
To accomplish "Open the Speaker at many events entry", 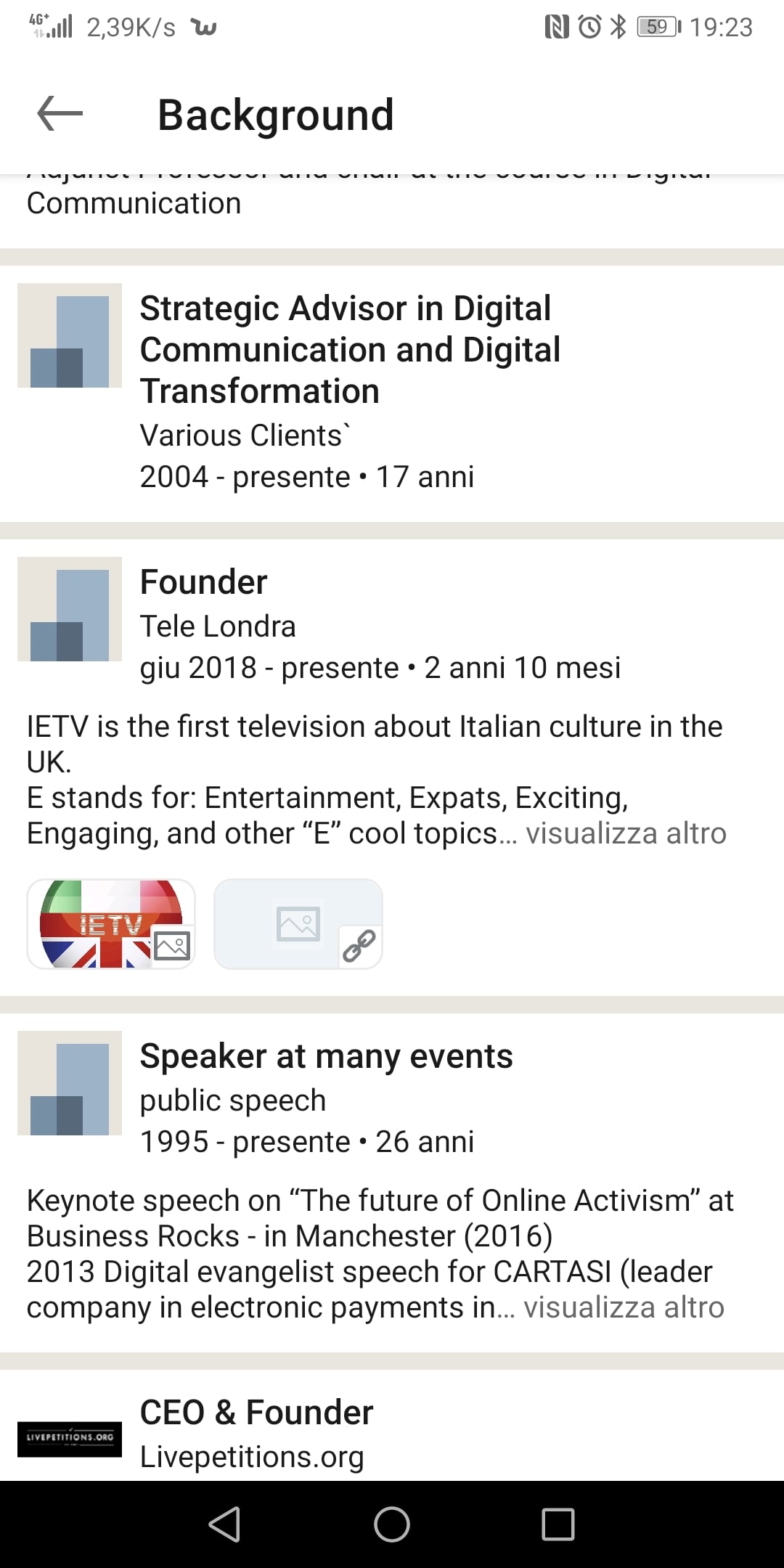I will 392,1098.
